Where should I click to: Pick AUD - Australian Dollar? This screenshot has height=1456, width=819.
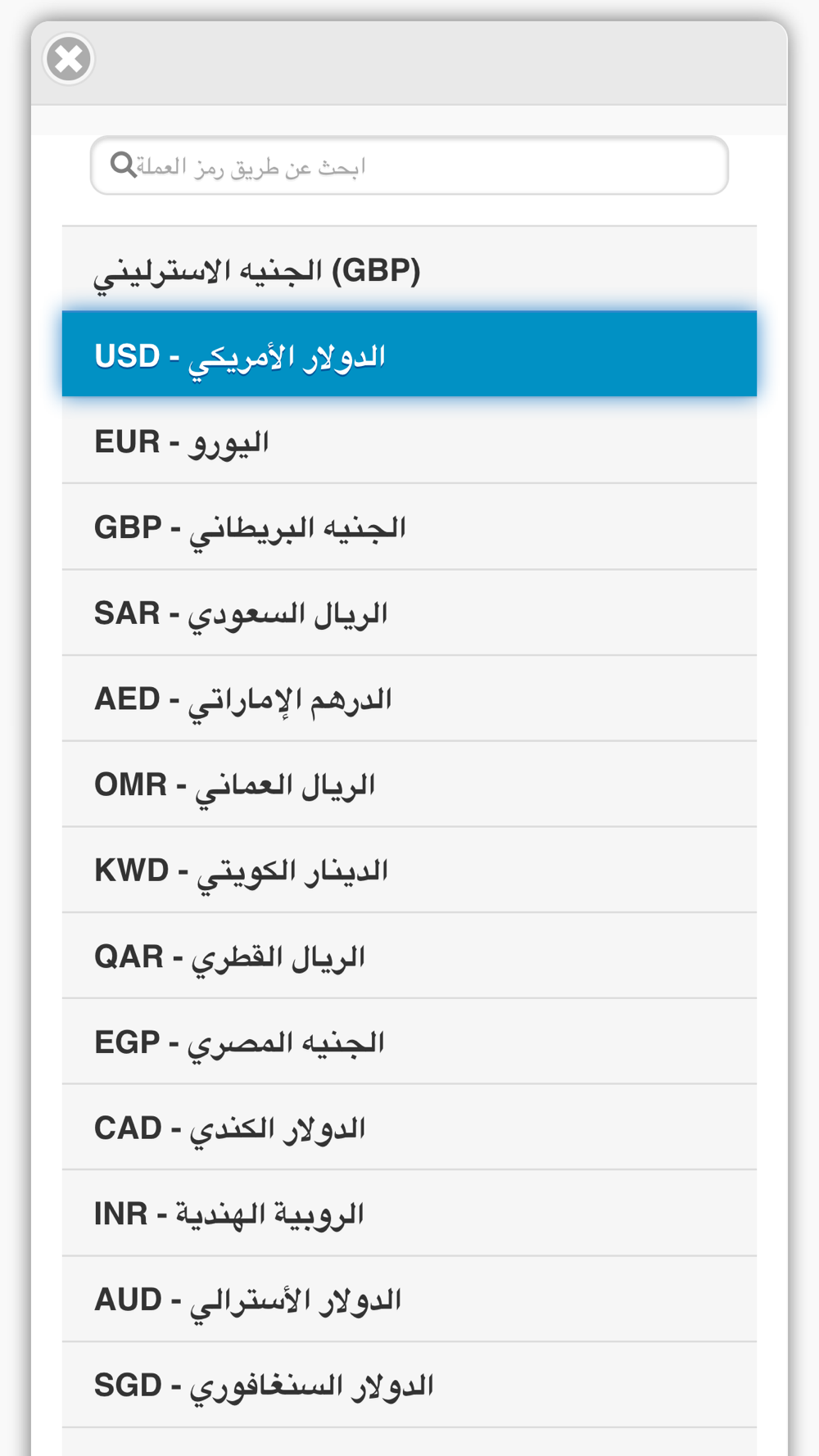click(409, 1299)
